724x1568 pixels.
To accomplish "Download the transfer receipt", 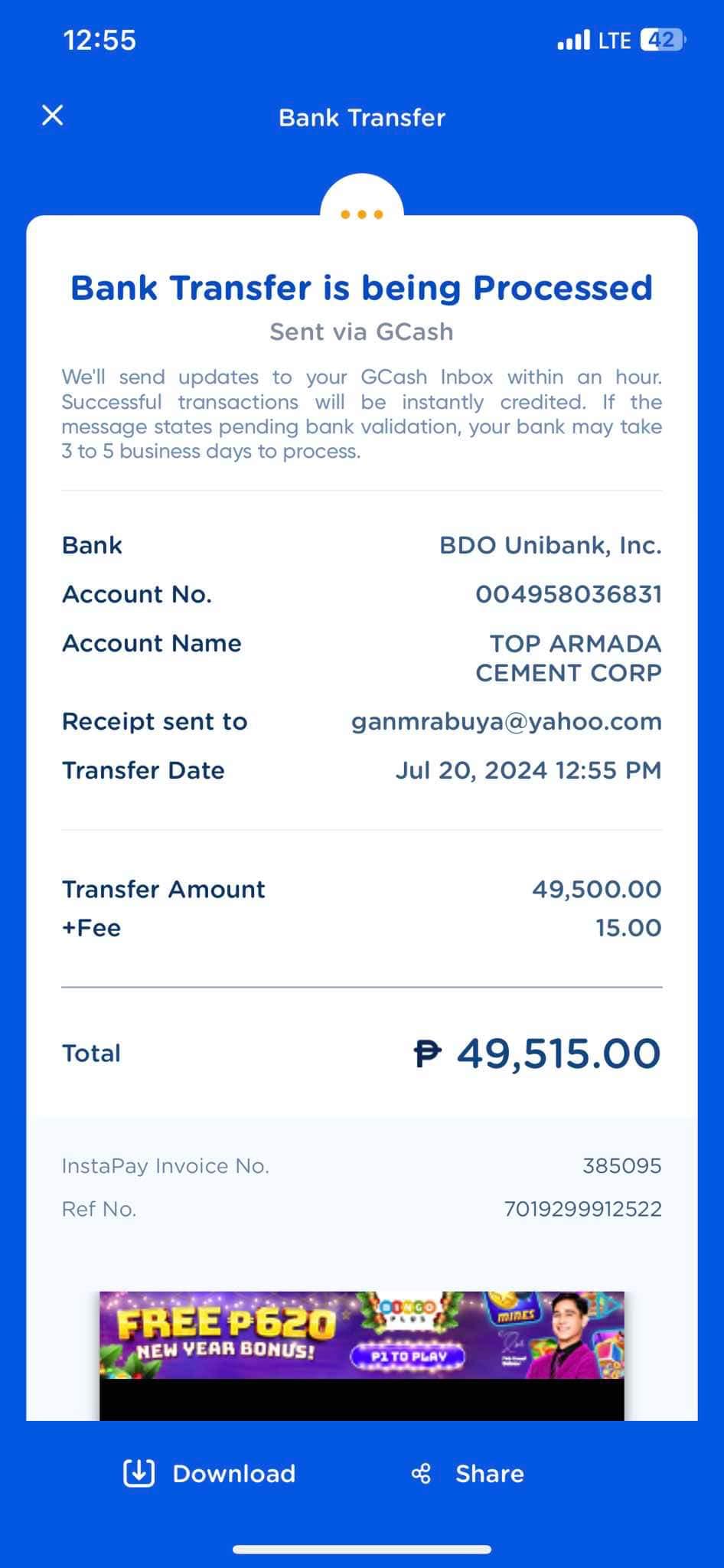I will pyautogui.click(x=210, y=1473).
